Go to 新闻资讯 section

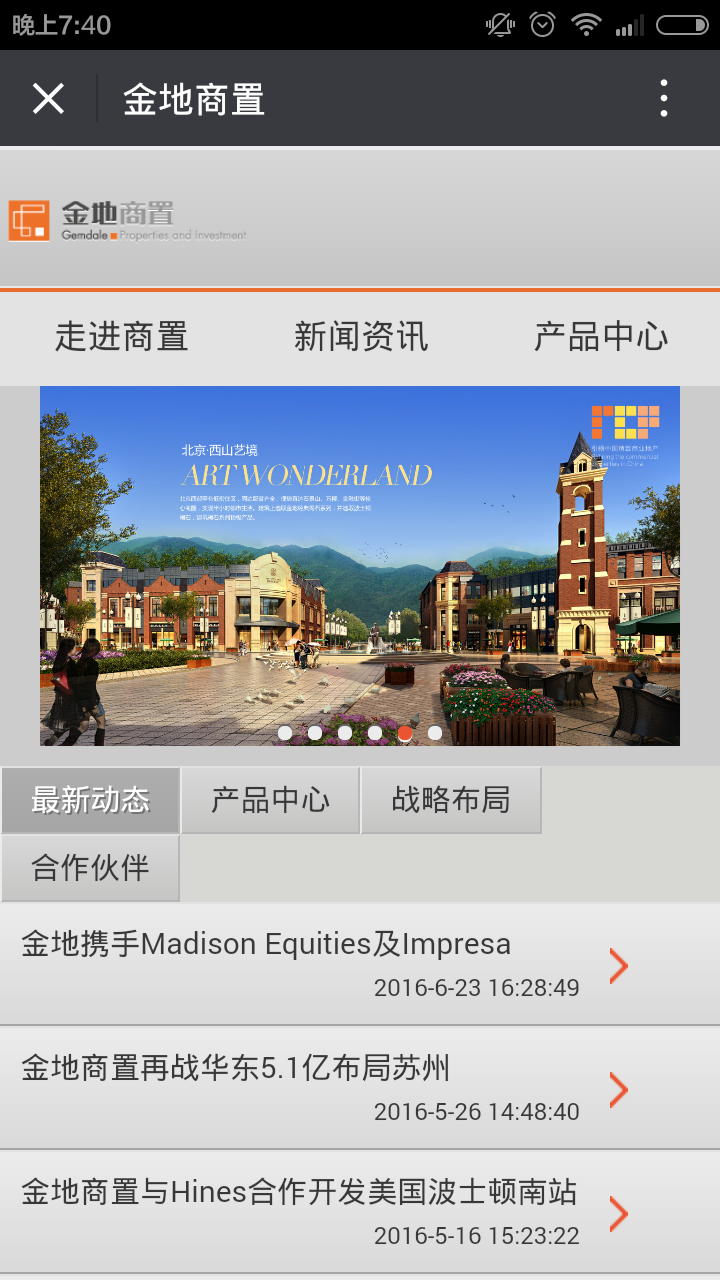pyautogui.click(x=360, y=336)
